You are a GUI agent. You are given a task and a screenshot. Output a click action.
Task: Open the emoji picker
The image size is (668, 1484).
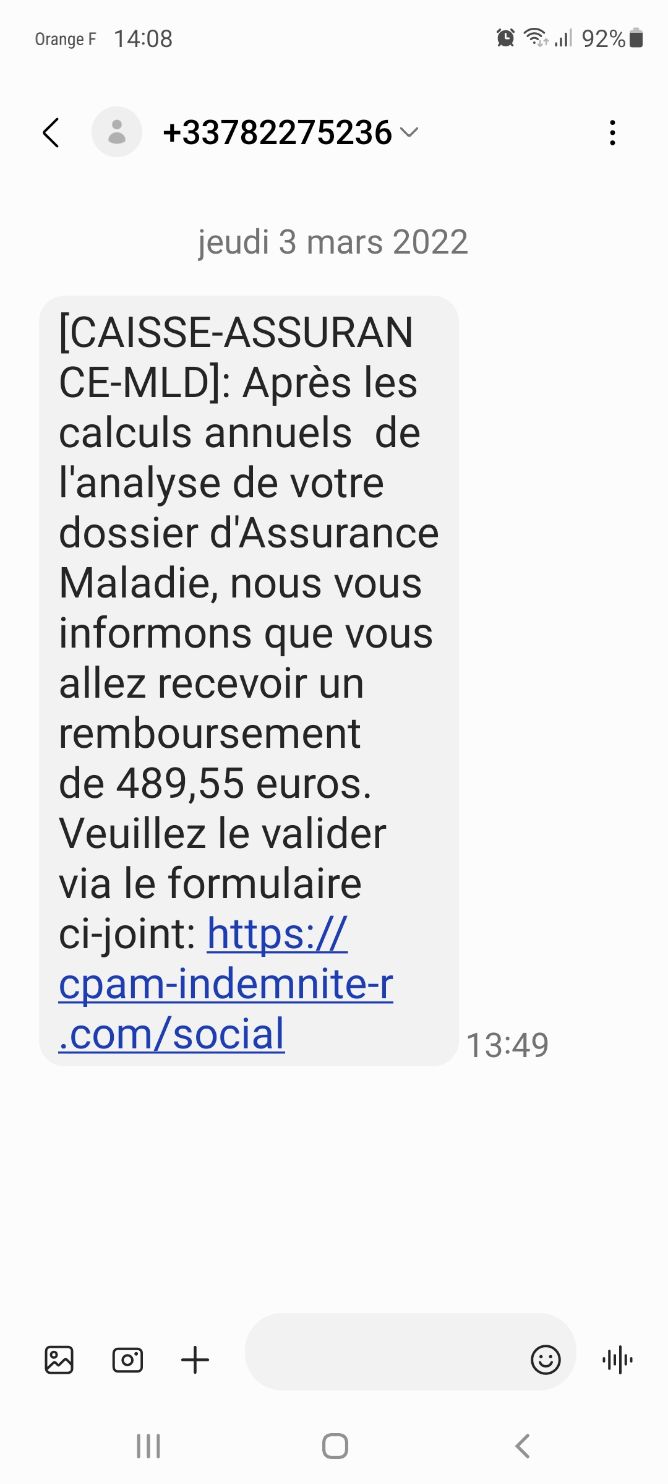(x=545, y=1359)
